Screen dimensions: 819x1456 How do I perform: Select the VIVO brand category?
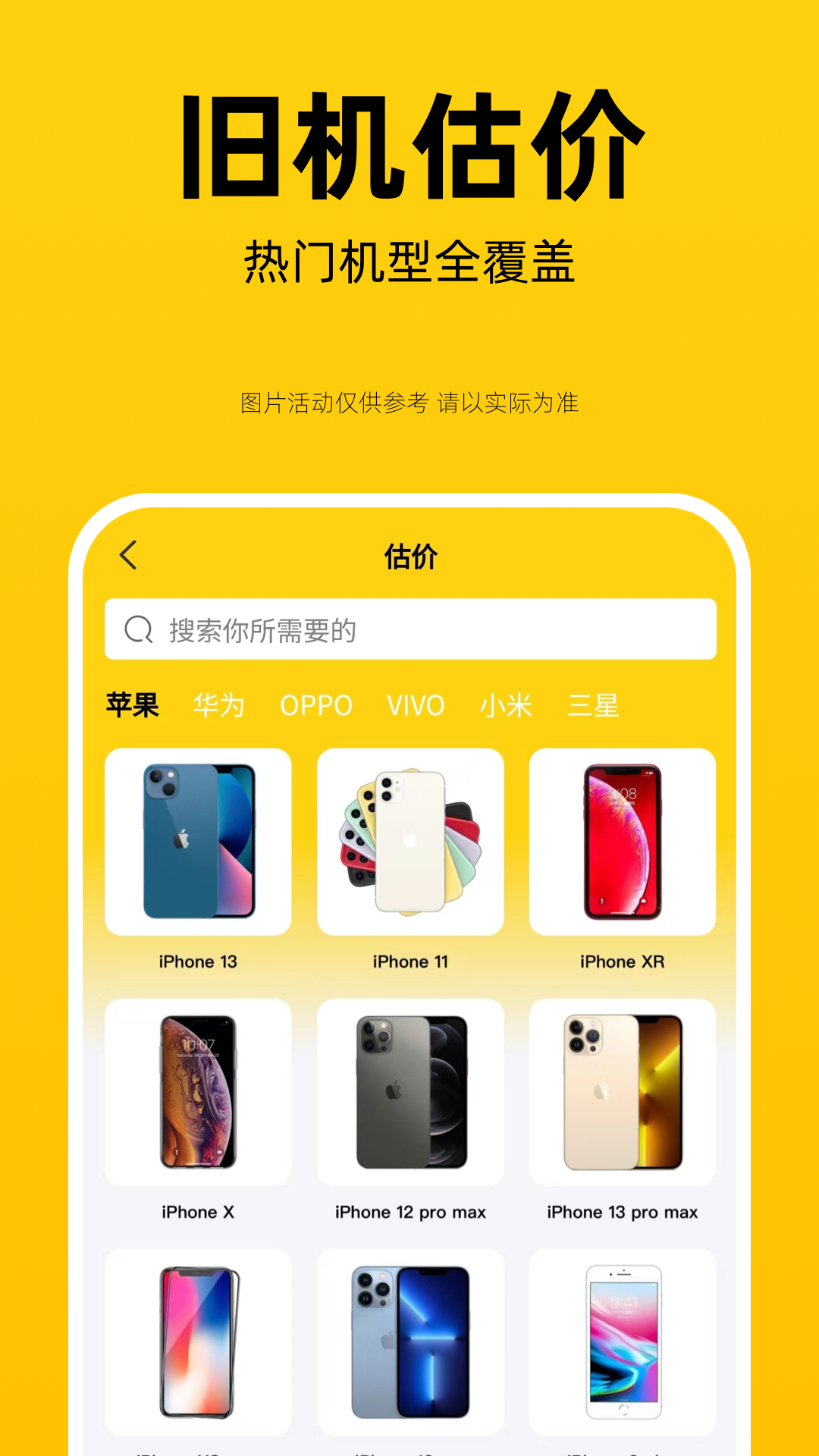416,704
